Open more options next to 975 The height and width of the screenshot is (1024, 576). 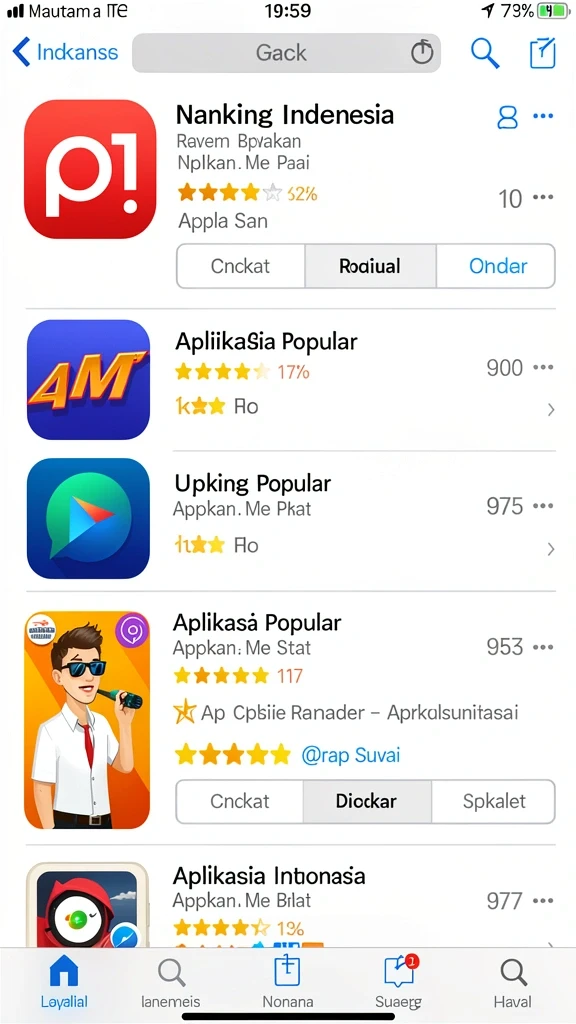tap(543, 506)
